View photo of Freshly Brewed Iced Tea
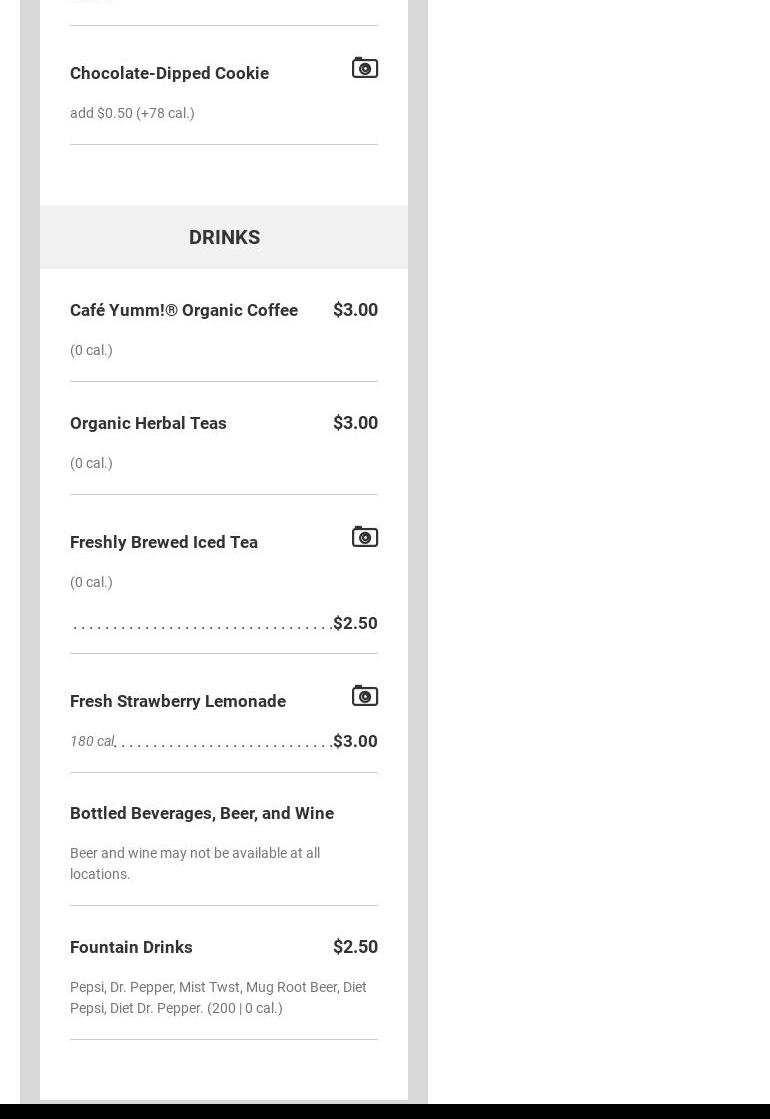This screenshot has height=1119, width=770. (x=365, y=537)
